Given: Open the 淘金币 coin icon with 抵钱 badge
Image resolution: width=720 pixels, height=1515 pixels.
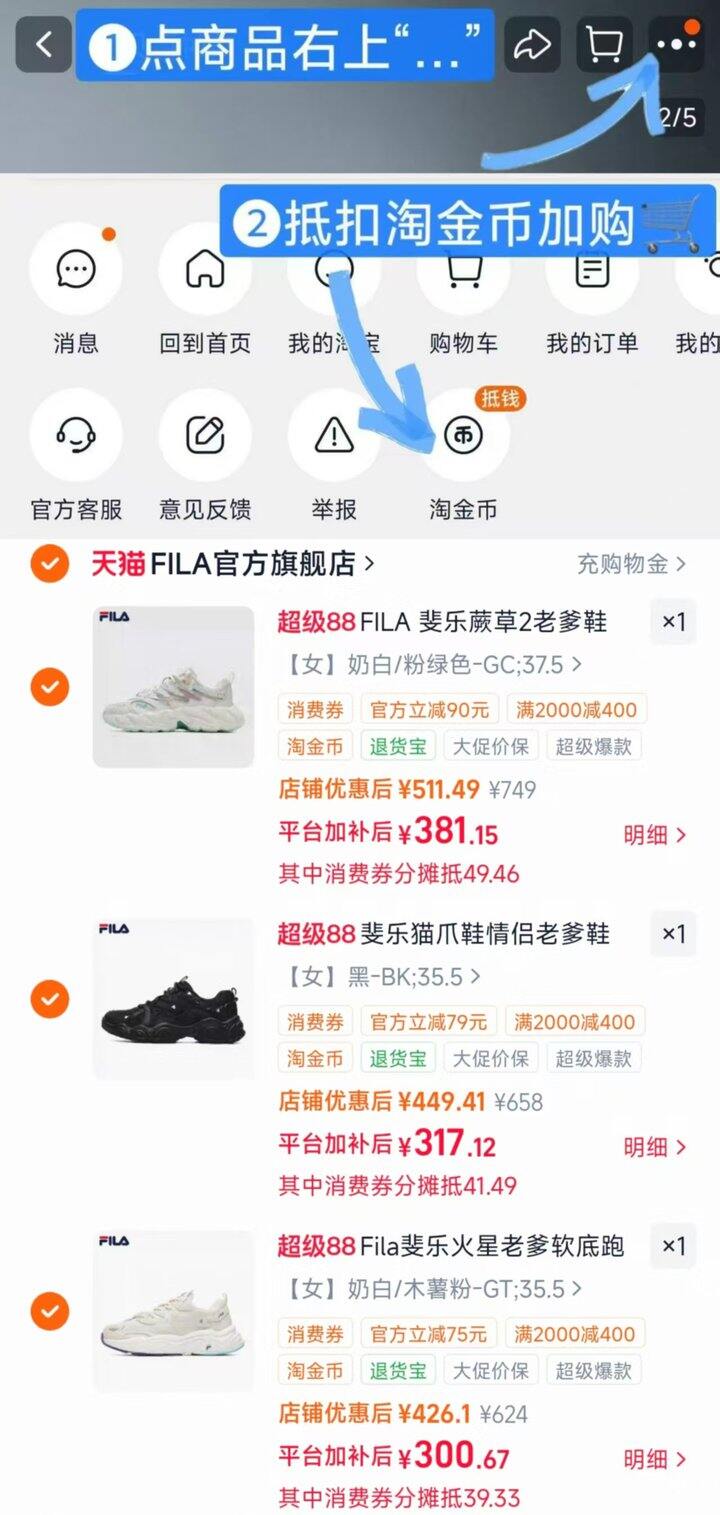Looking at the screenshot, I should (461, 435).
